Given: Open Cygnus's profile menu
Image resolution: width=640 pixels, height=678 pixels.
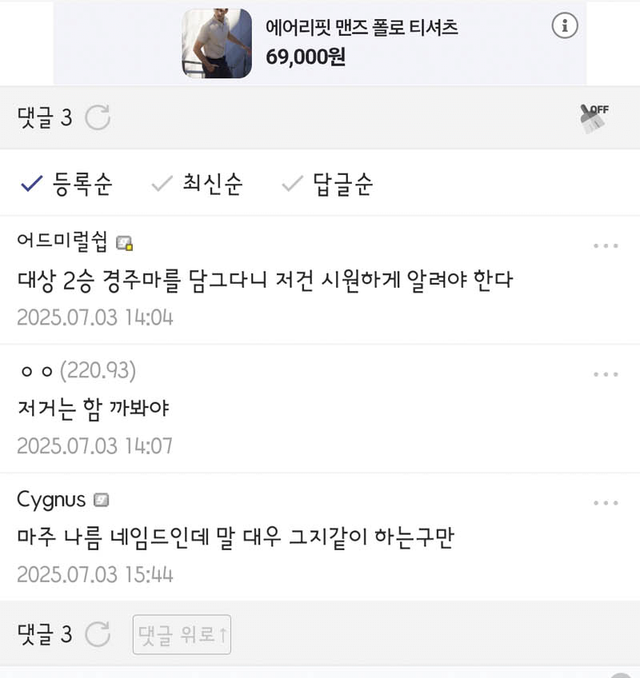Looking at the screenshot, I should [54, 499].
